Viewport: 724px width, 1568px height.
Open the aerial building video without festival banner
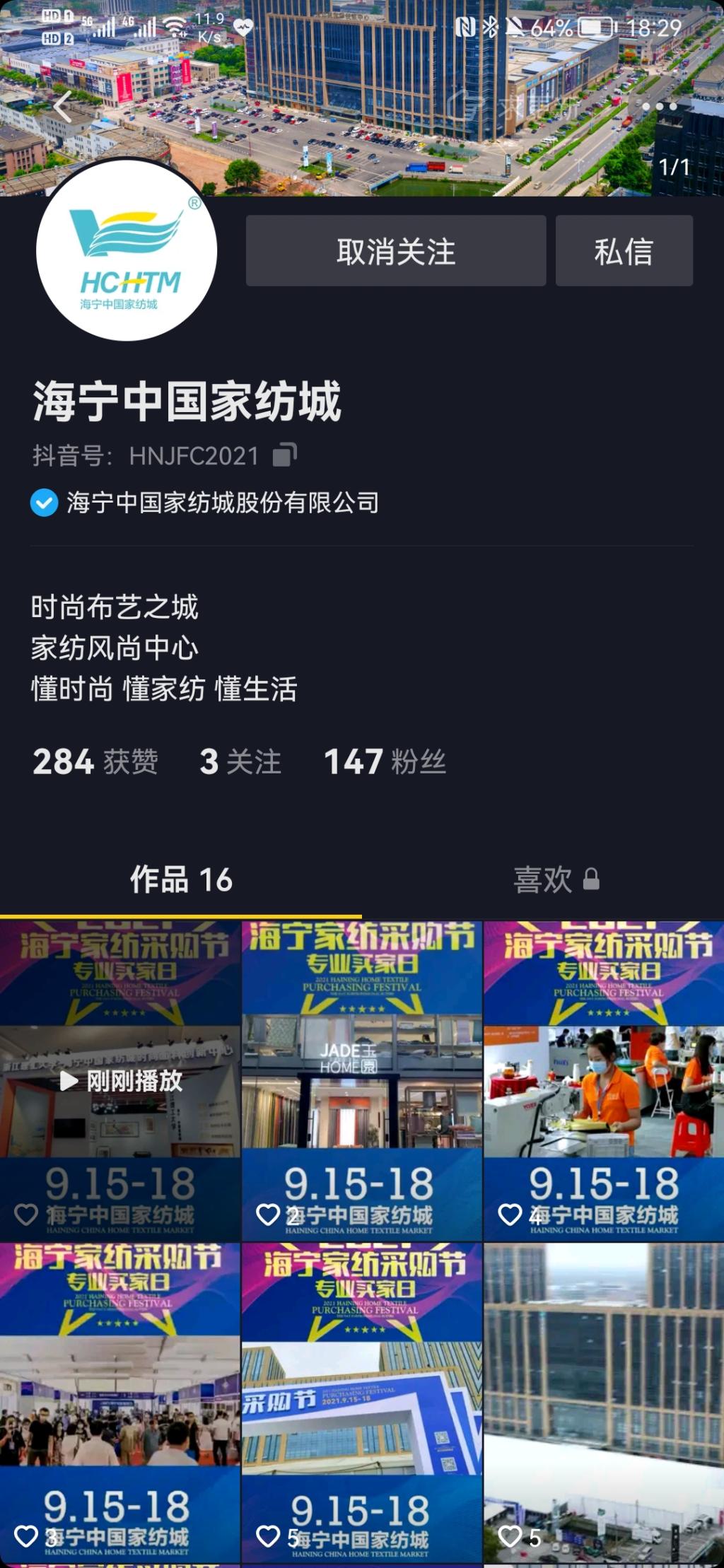(x=604, y=1403)
